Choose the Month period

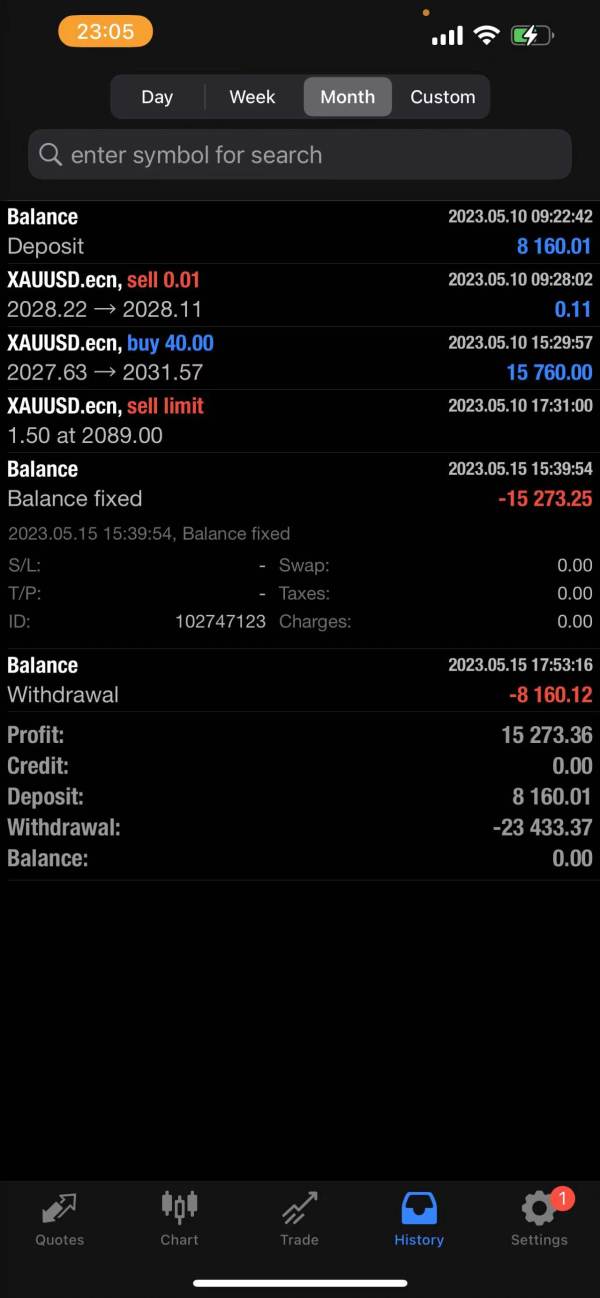point(347,97)
